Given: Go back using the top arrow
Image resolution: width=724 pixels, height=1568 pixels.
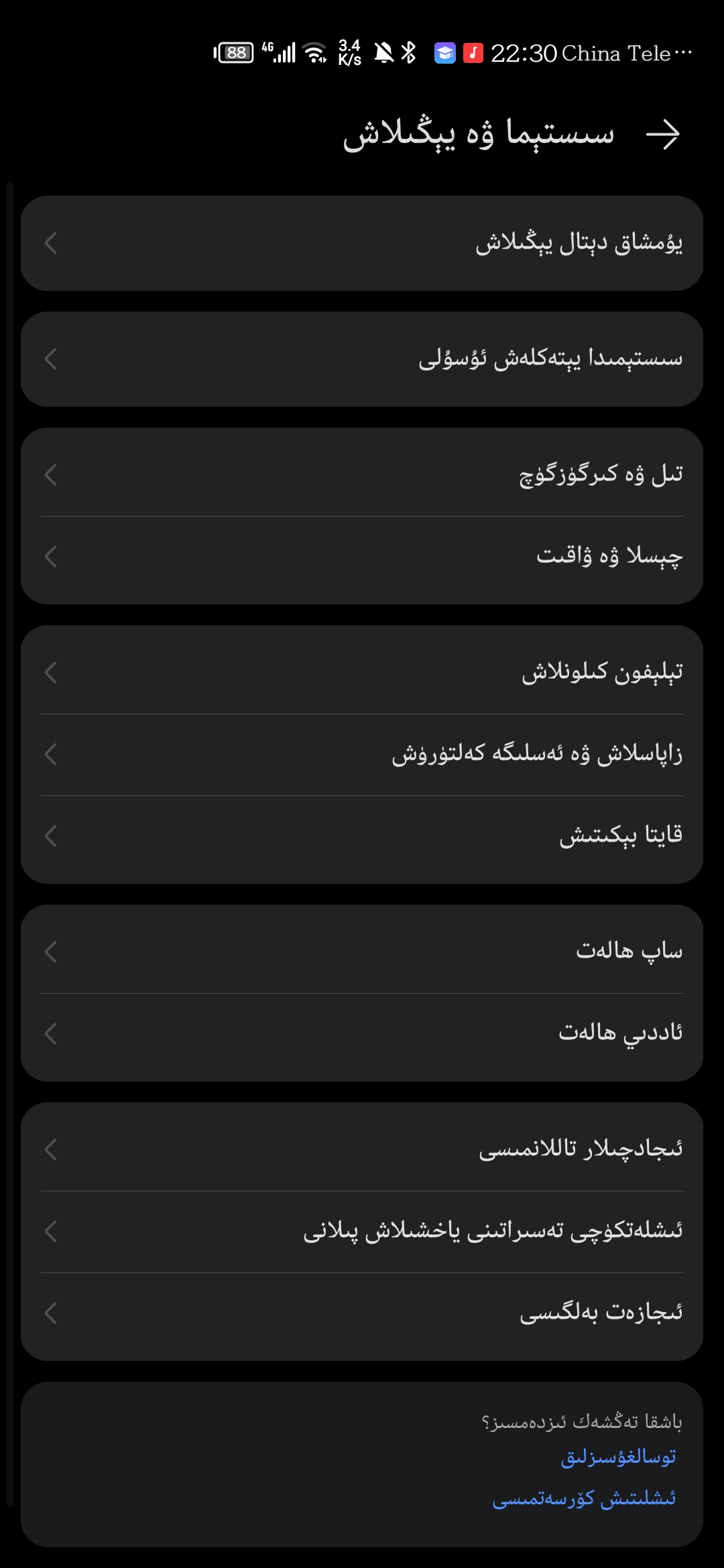Looking at the screenshot, I should [x=662, y=135].
